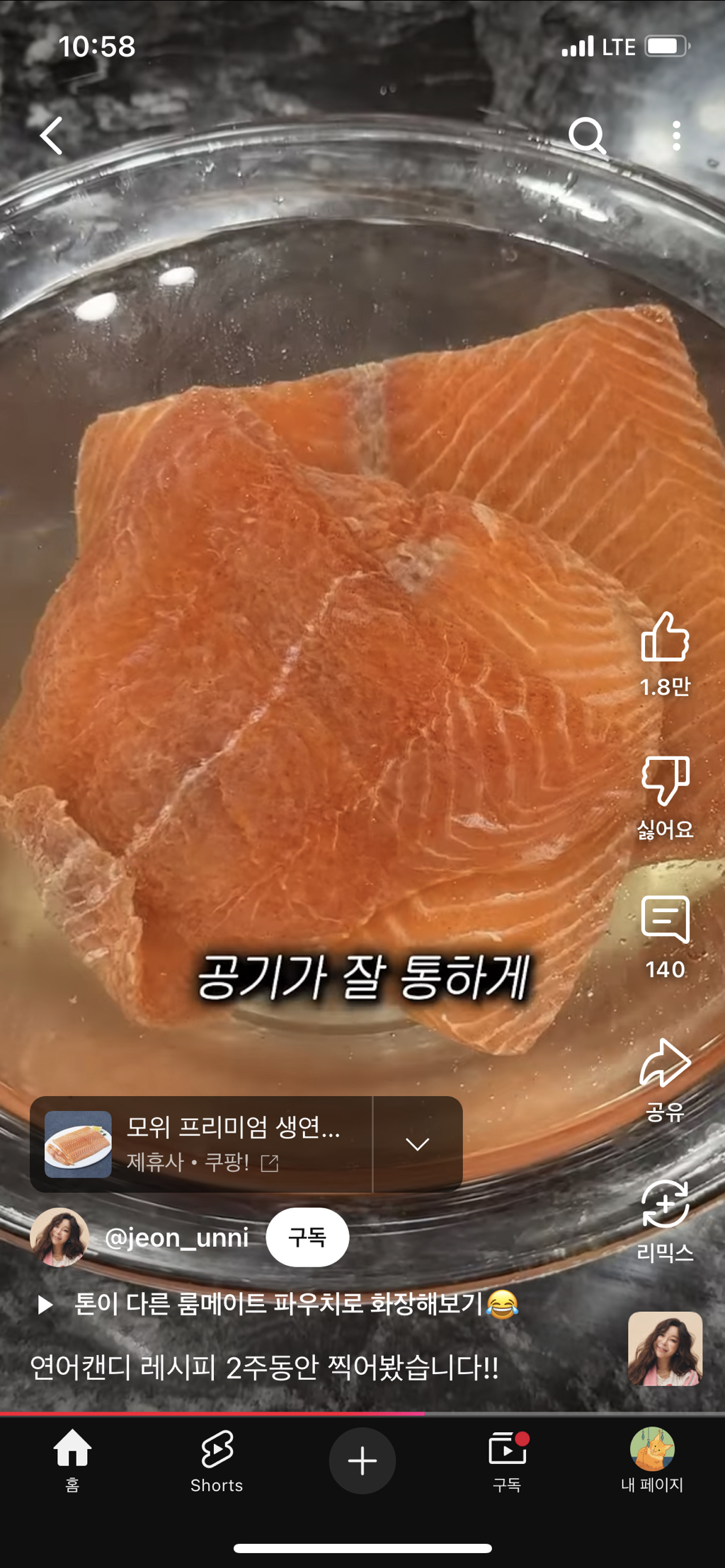725x1568 pixels.
Task: Remix this Short
Action: [x=665, y=1205]
